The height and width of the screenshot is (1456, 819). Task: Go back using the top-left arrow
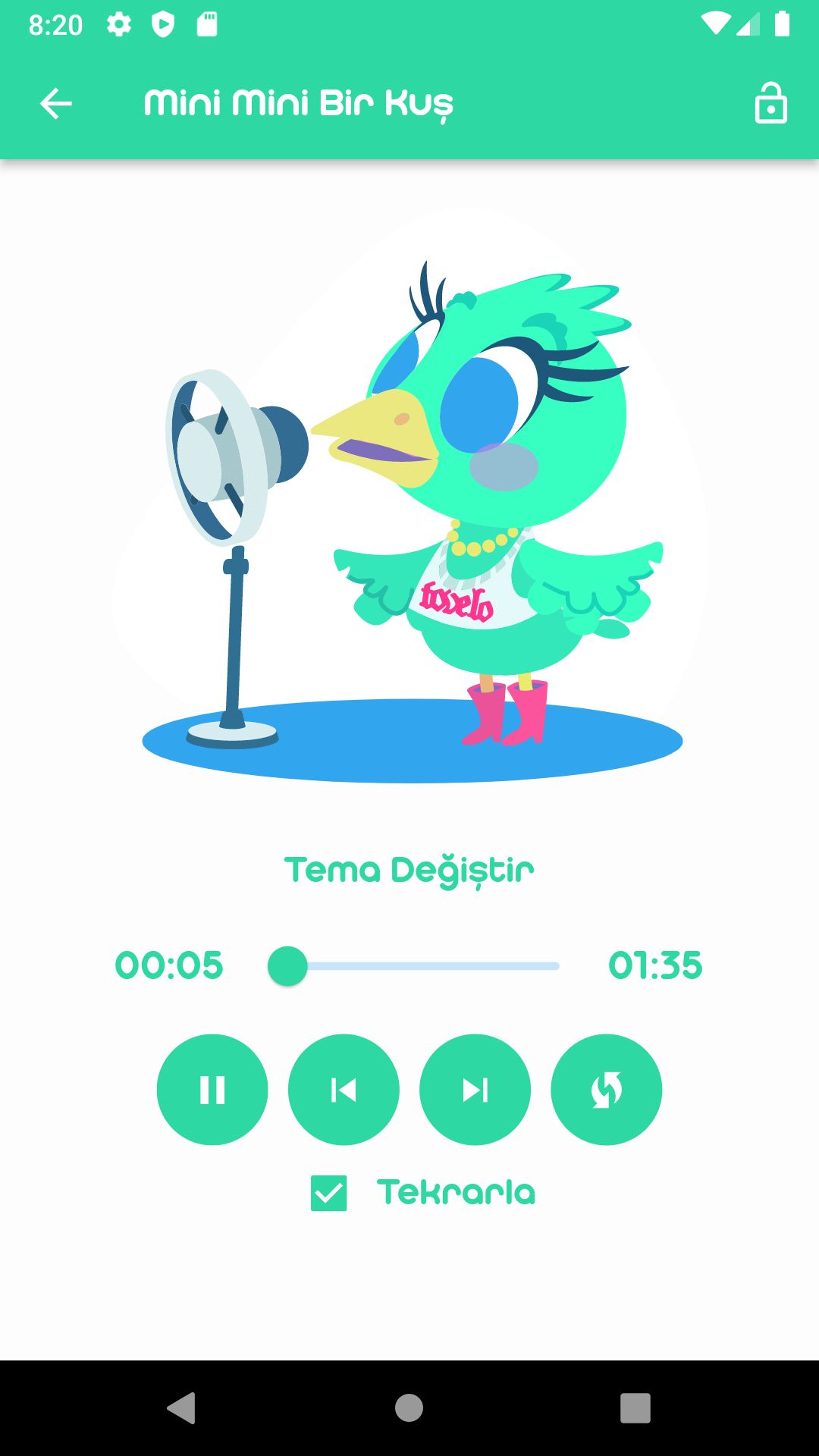point(55,103)
